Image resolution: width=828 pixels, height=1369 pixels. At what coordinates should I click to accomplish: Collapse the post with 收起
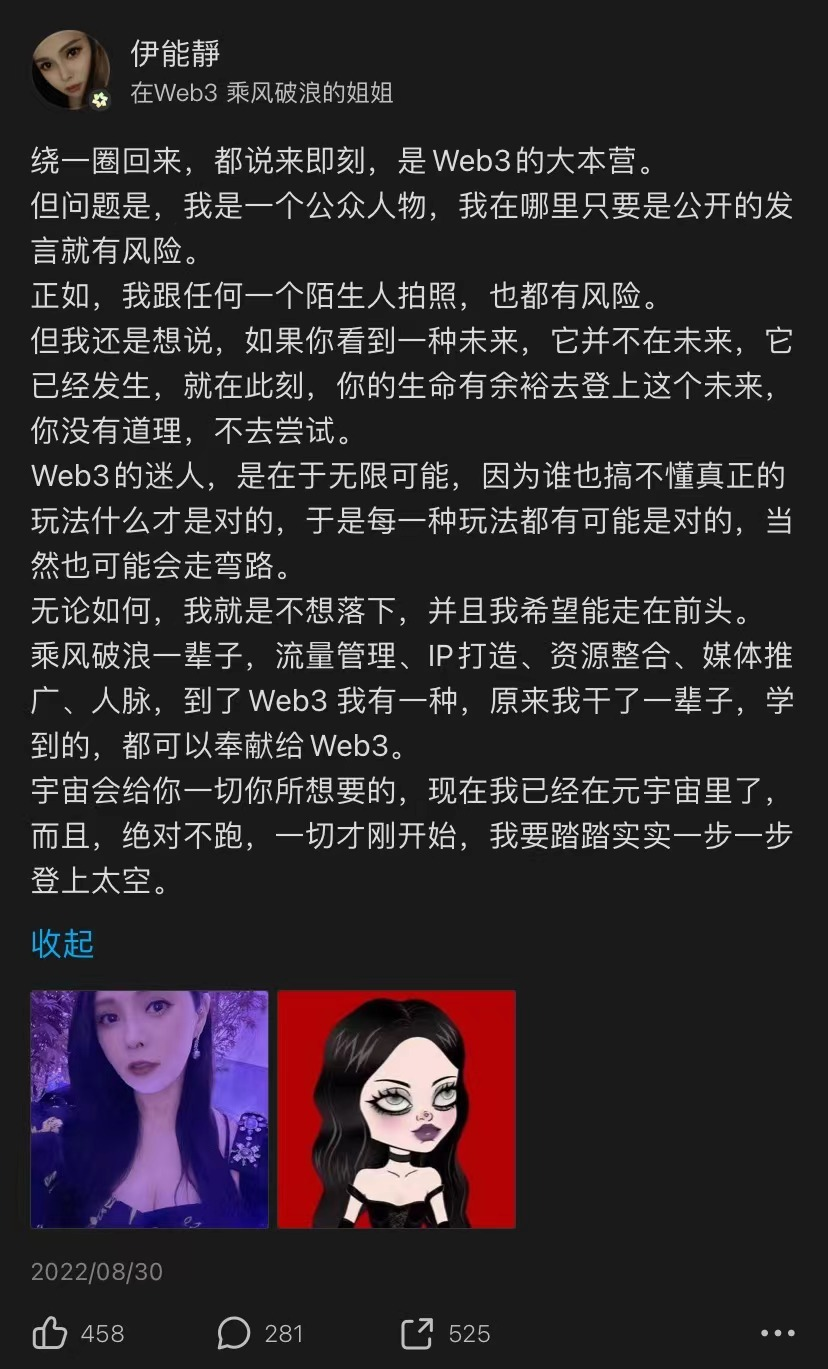62,943
